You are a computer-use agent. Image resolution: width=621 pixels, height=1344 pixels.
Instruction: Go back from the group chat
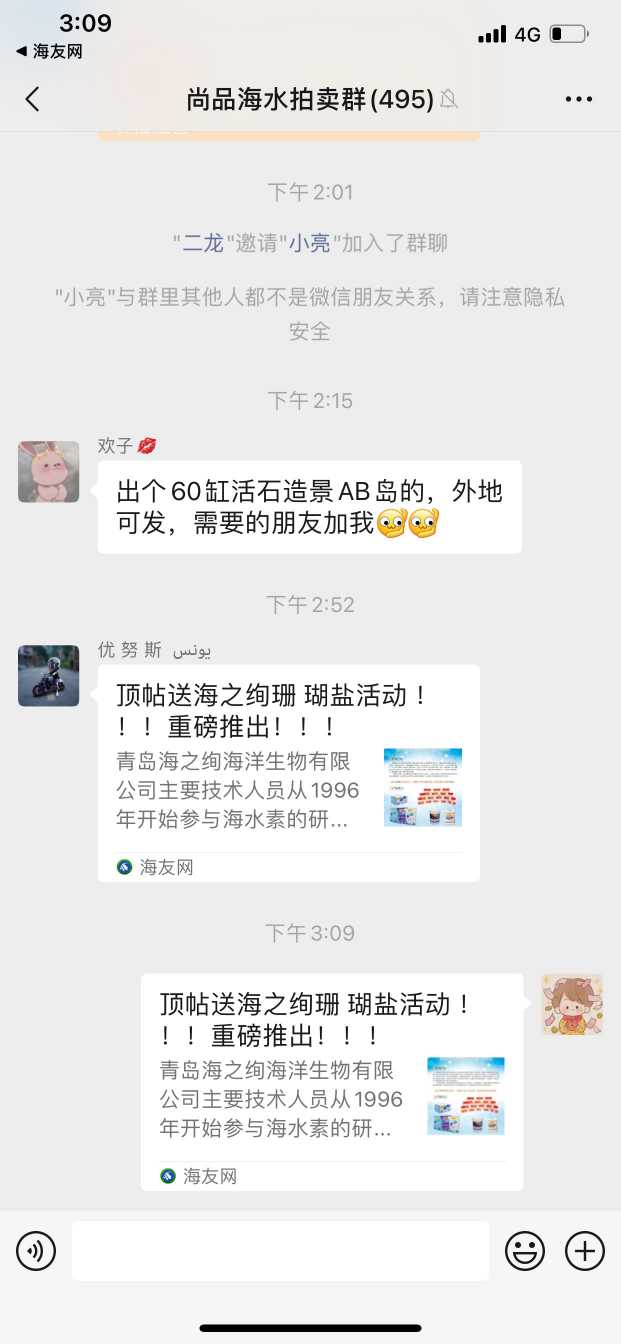33,99
